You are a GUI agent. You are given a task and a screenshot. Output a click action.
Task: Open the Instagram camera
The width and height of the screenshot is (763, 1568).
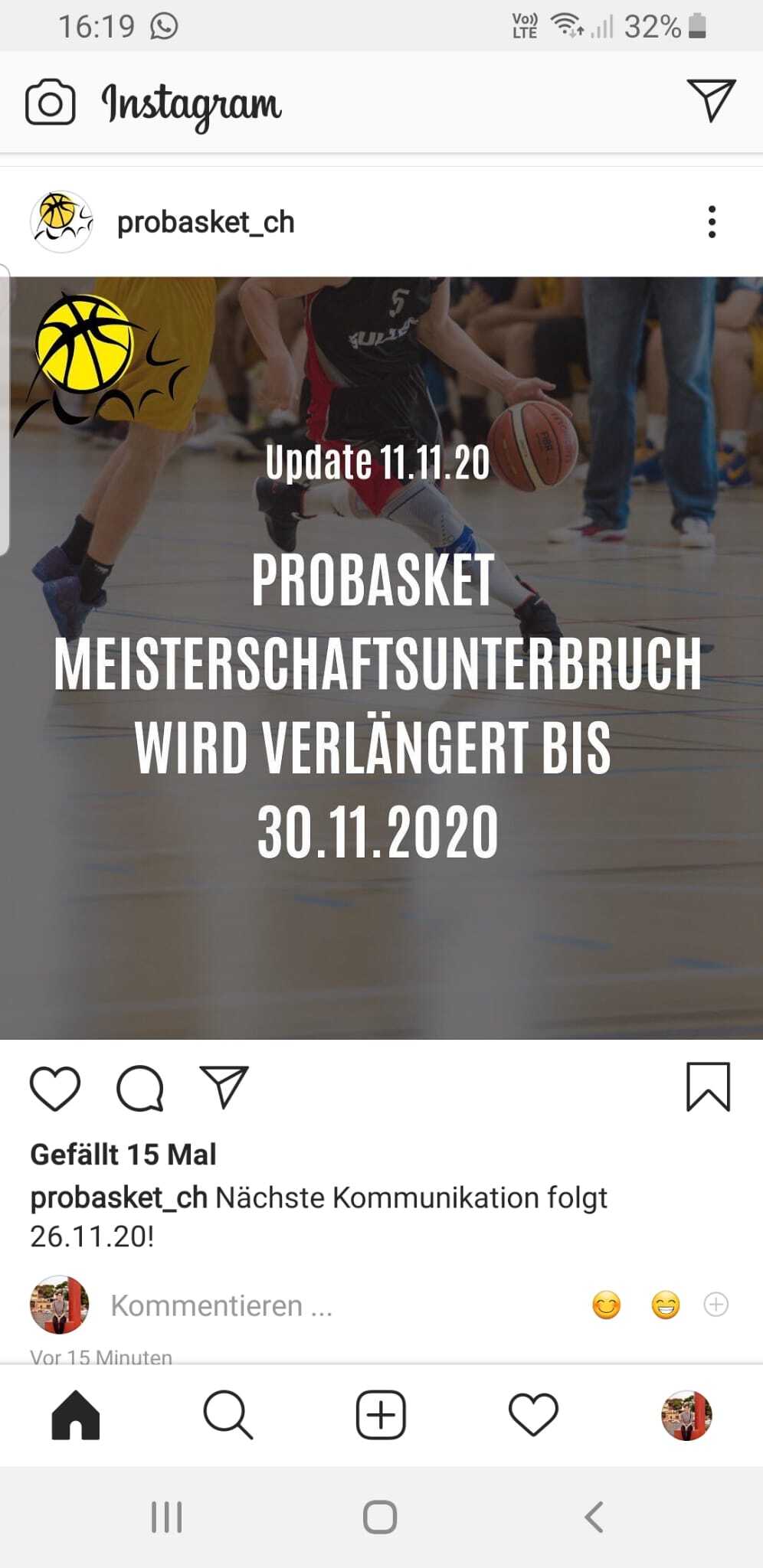pyautogui.click(x=51, y=102)
